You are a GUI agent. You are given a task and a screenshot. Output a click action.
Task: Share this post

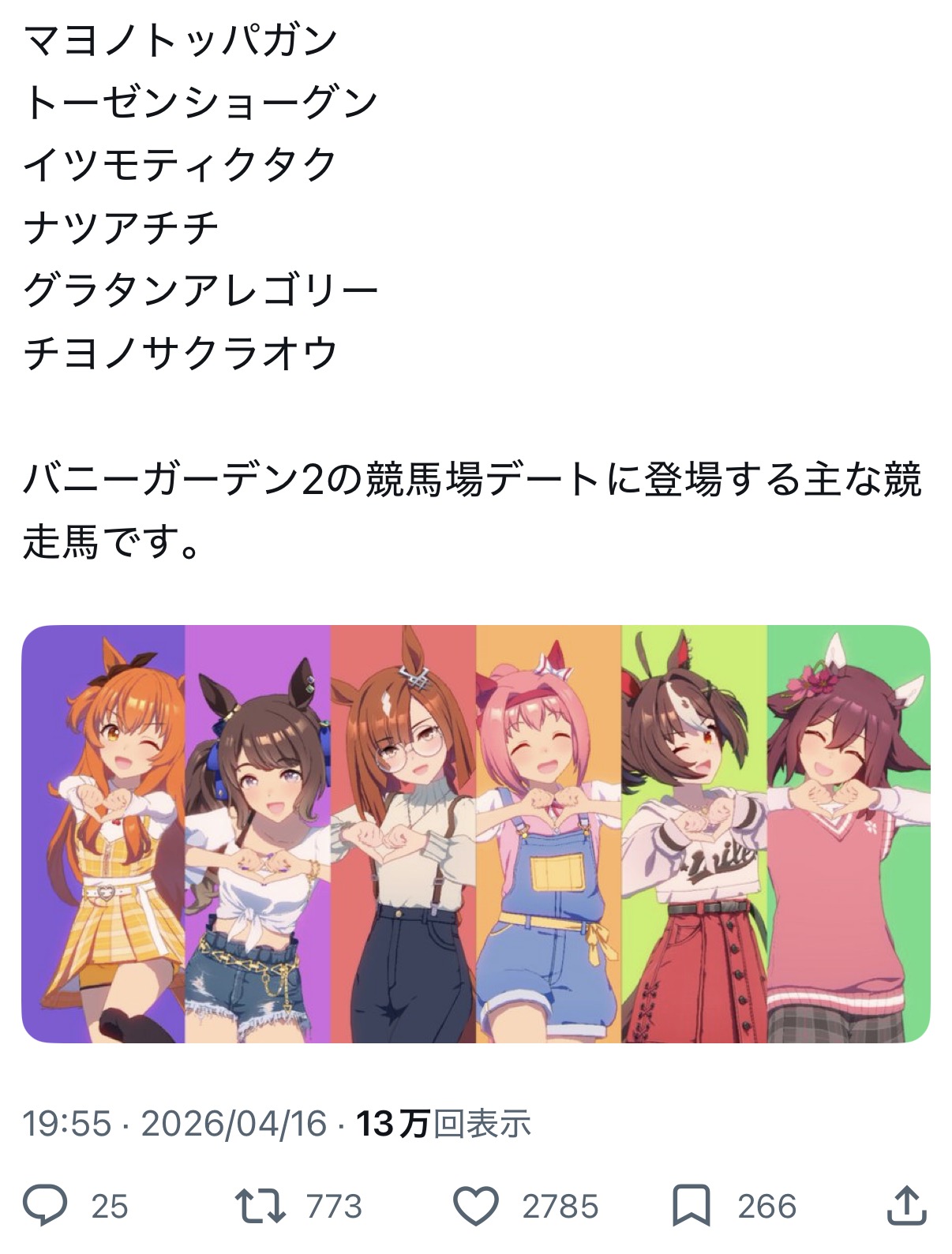pos(905,1207)
